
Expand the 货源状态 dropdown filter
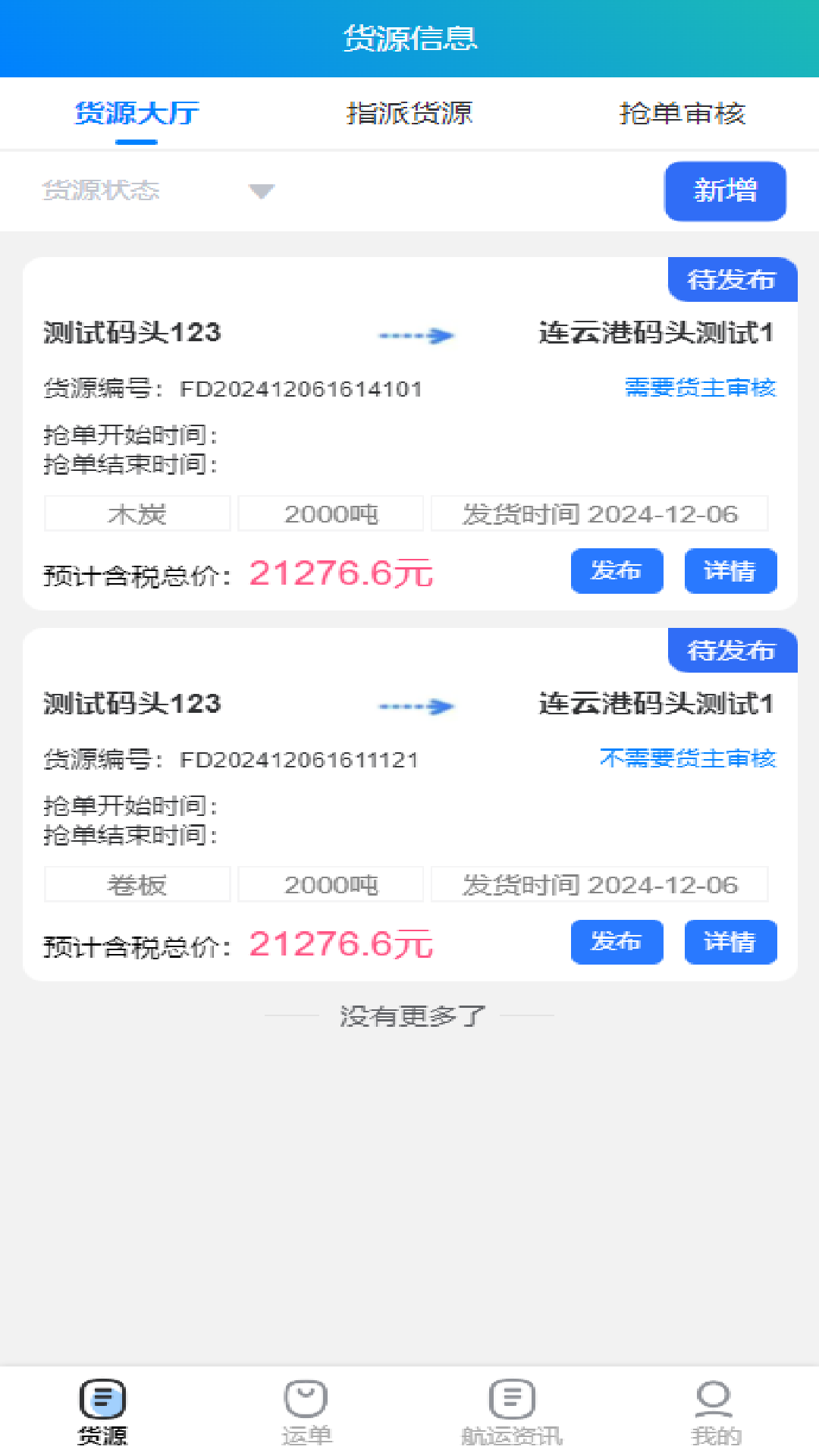coord(158,190)
